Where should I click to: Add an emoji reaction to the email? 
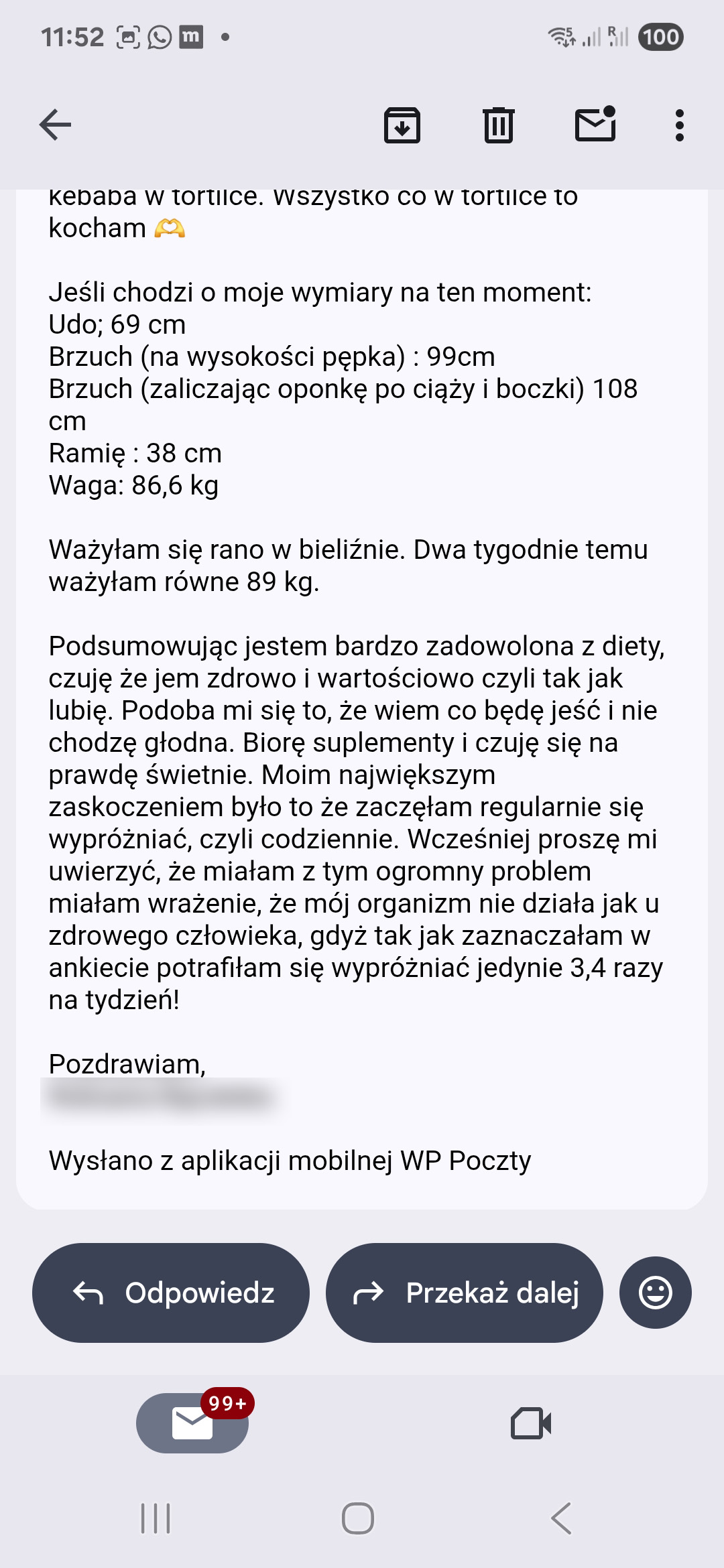pos(655,1293)
